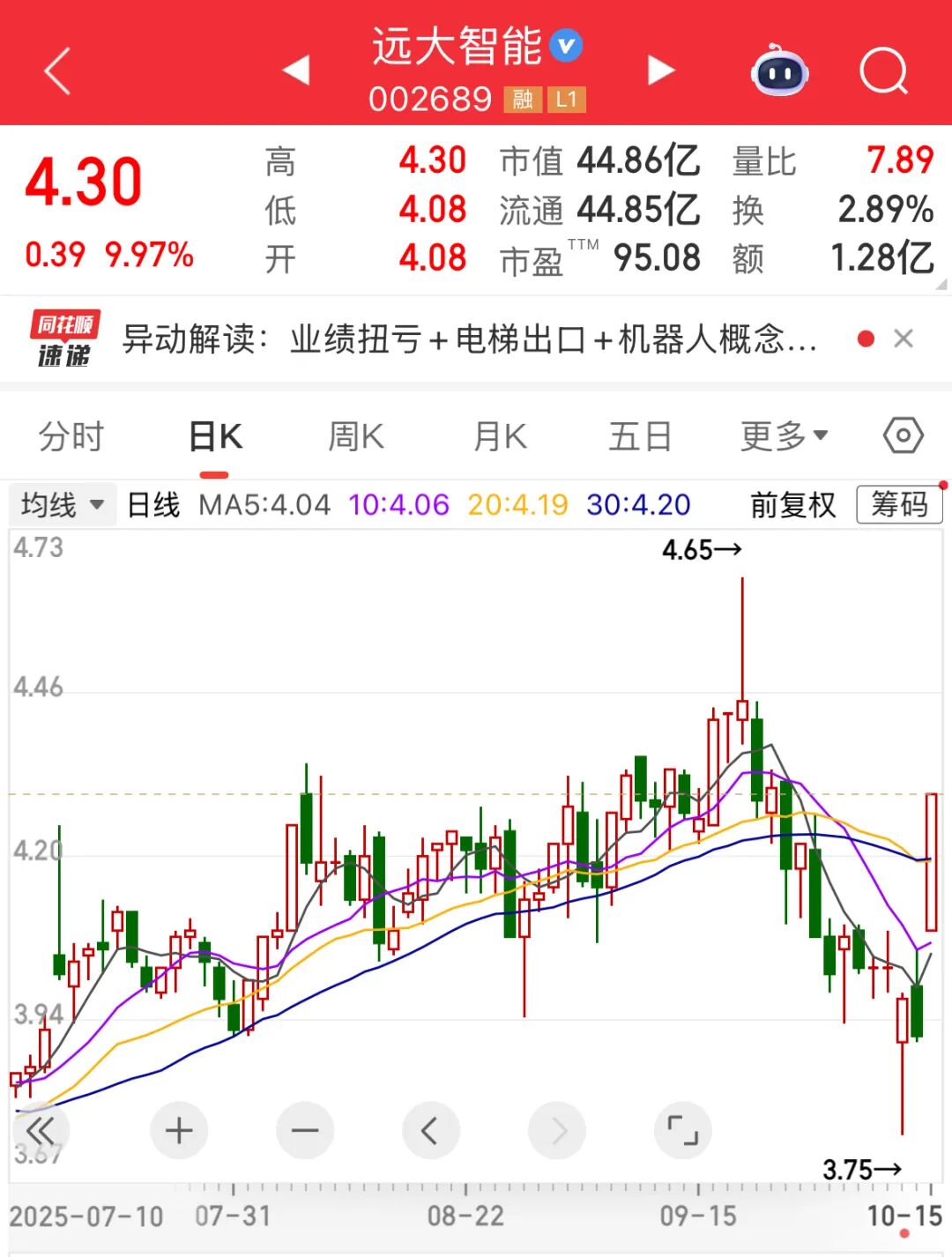Open the 异动解读 news item
952x1257 pixels.
(467, 338)
